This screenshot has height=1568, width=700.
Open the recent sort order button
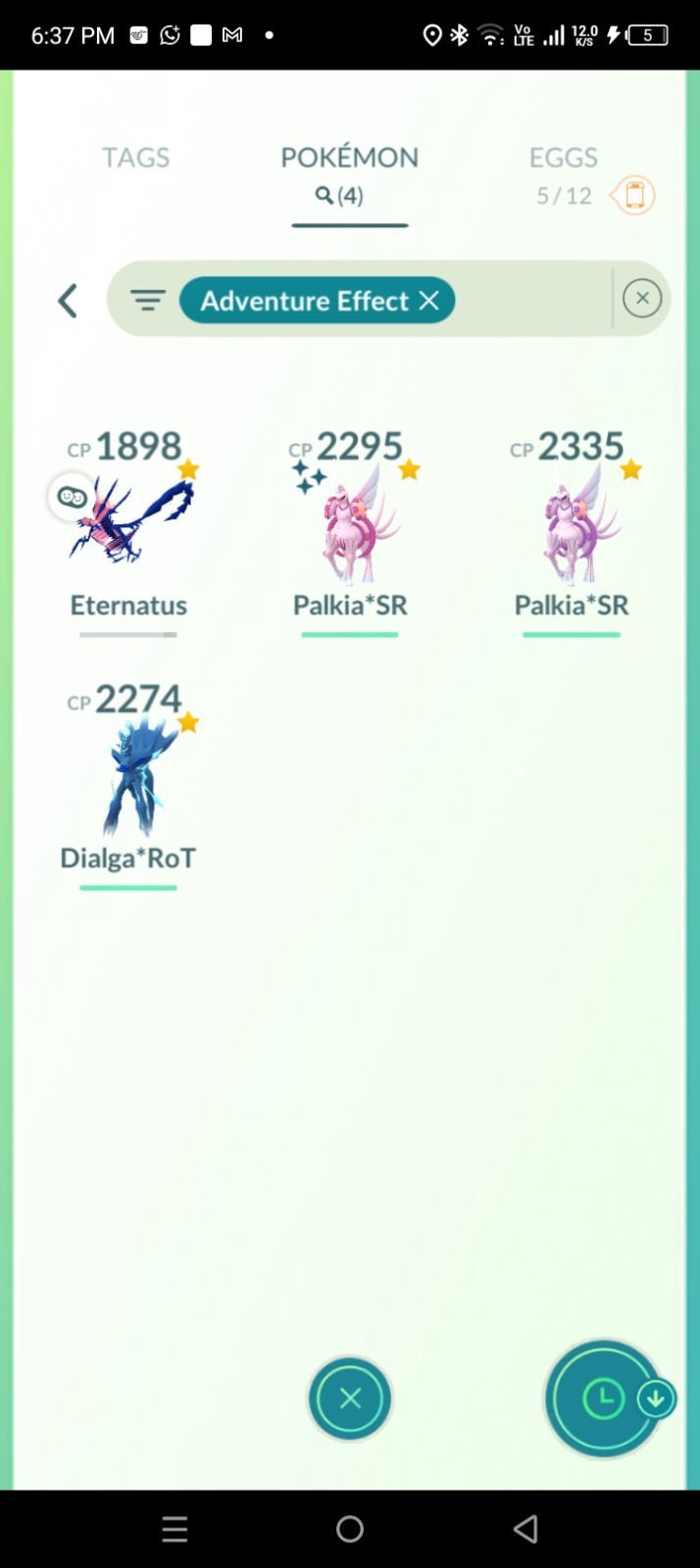(x=604, y=1398)
